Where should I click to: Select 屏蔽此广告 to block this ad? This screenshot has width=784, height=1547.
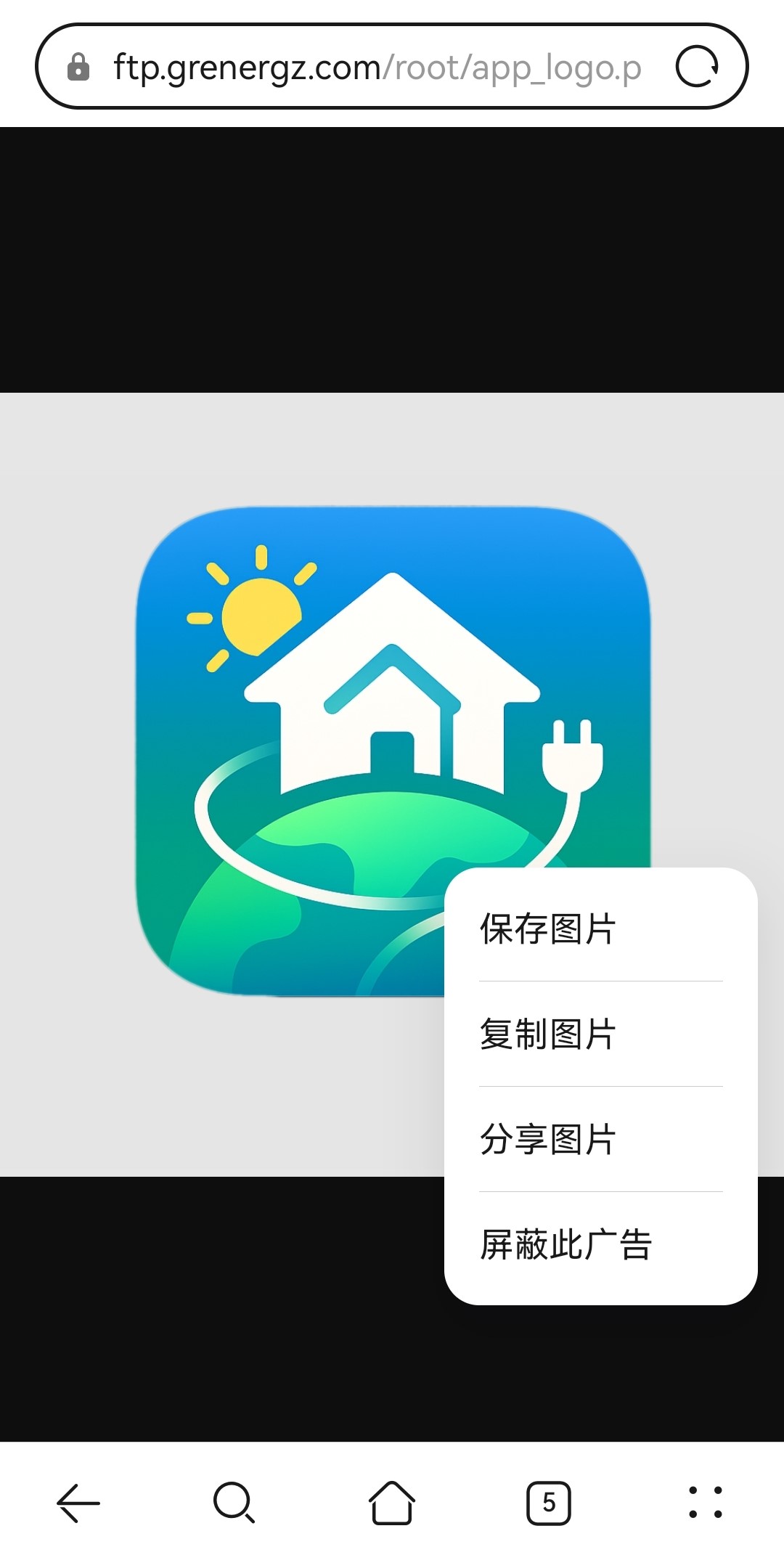coord(565,1244)
